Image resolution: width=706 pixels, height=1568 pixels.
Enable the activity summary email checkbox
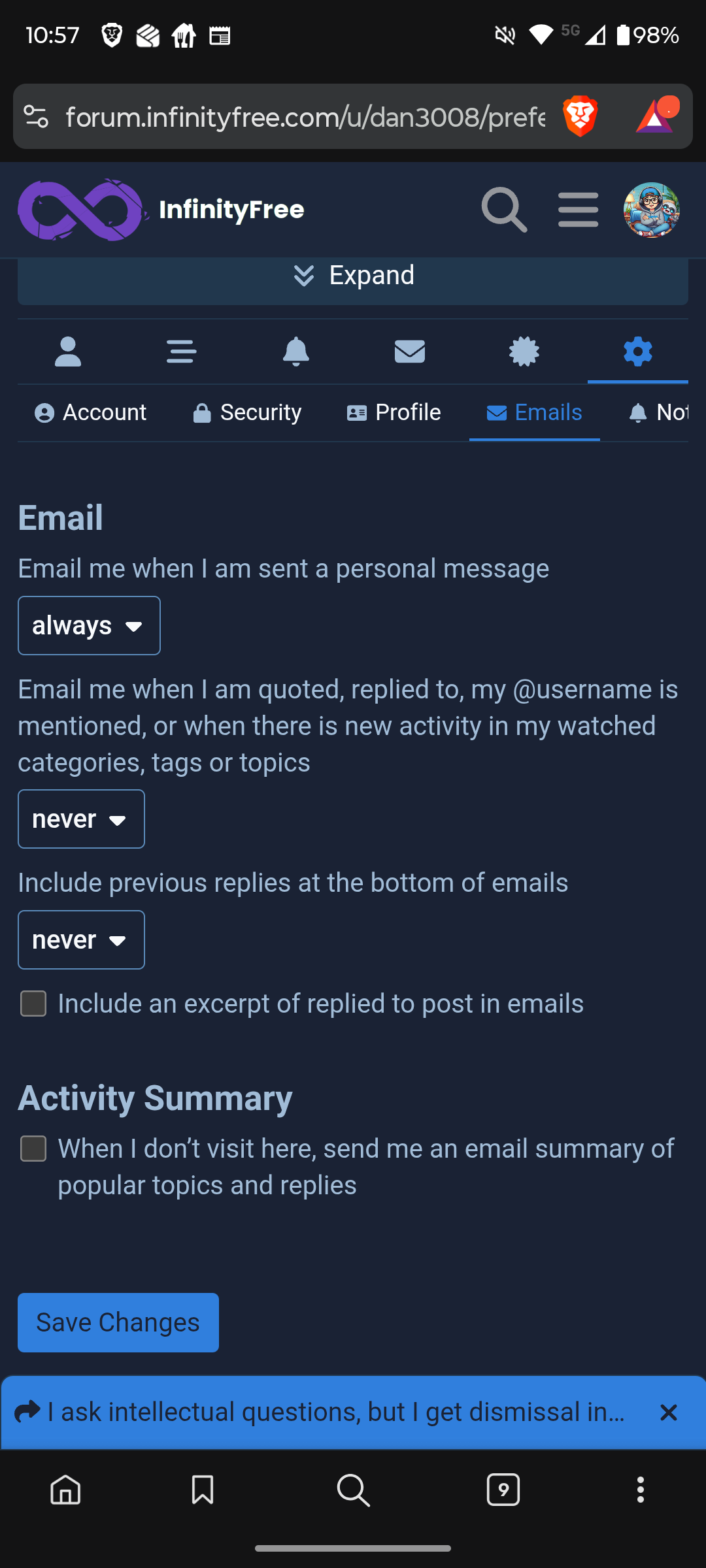click(x=33, y=1149)
